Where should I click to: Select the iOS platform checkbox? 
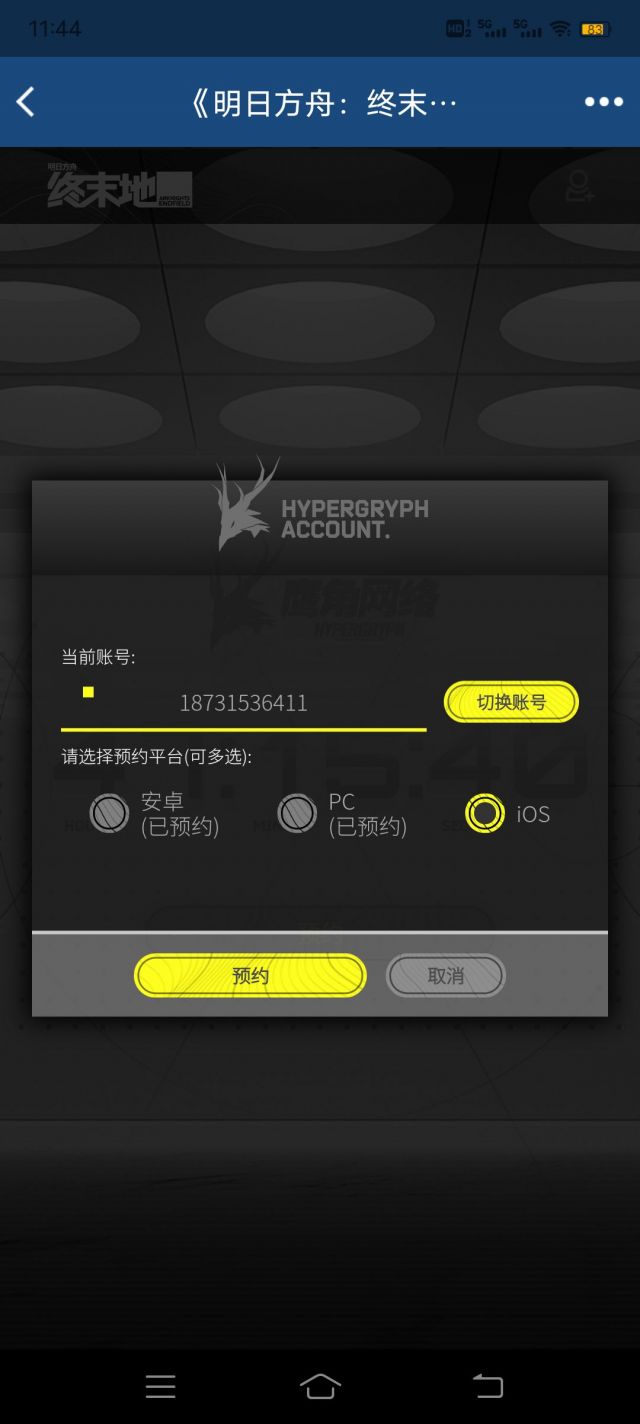(x=485, y=814)
